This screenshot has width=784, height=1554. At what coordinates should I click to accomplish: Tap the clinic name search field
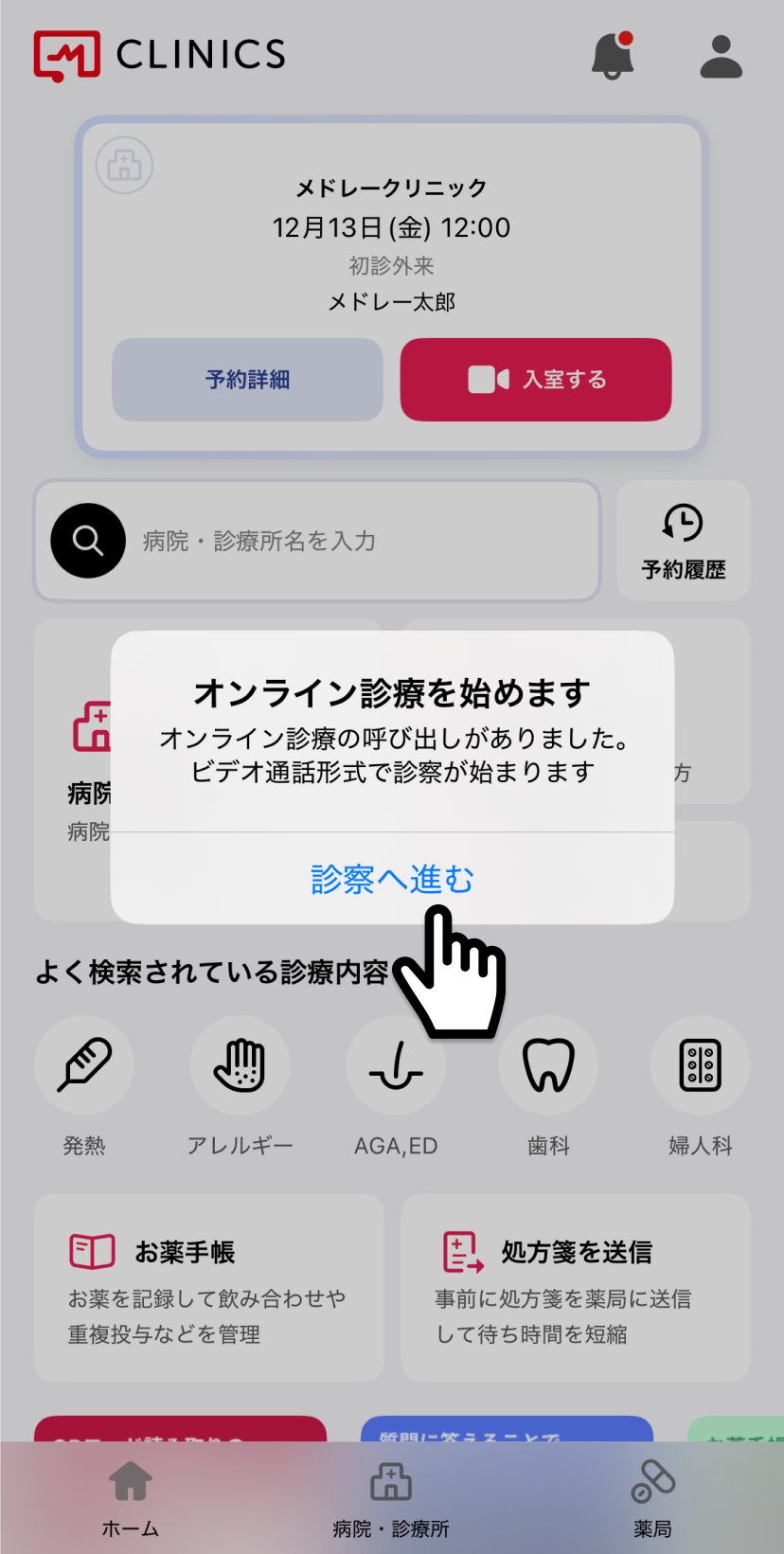[360, 541]
